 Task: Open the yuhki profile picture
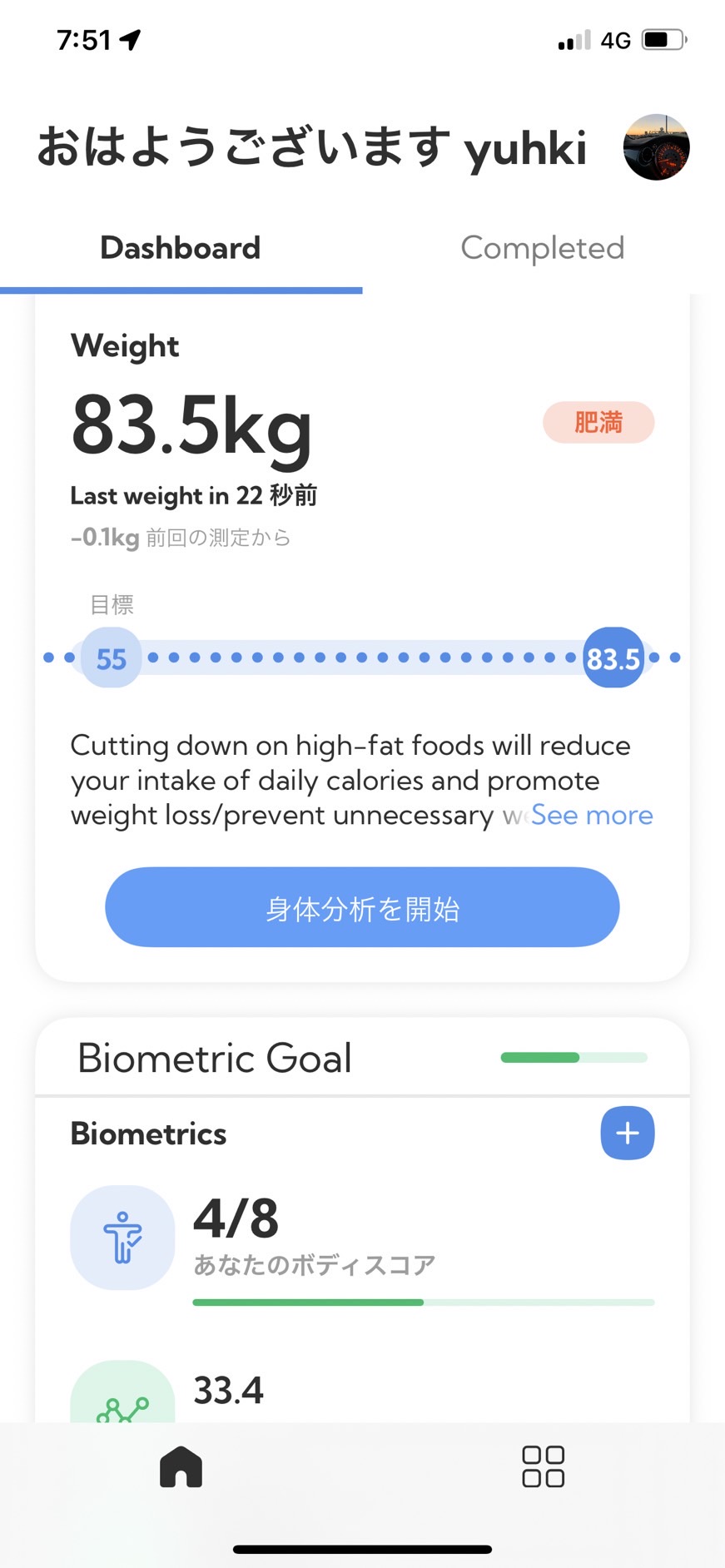point(656,147)
